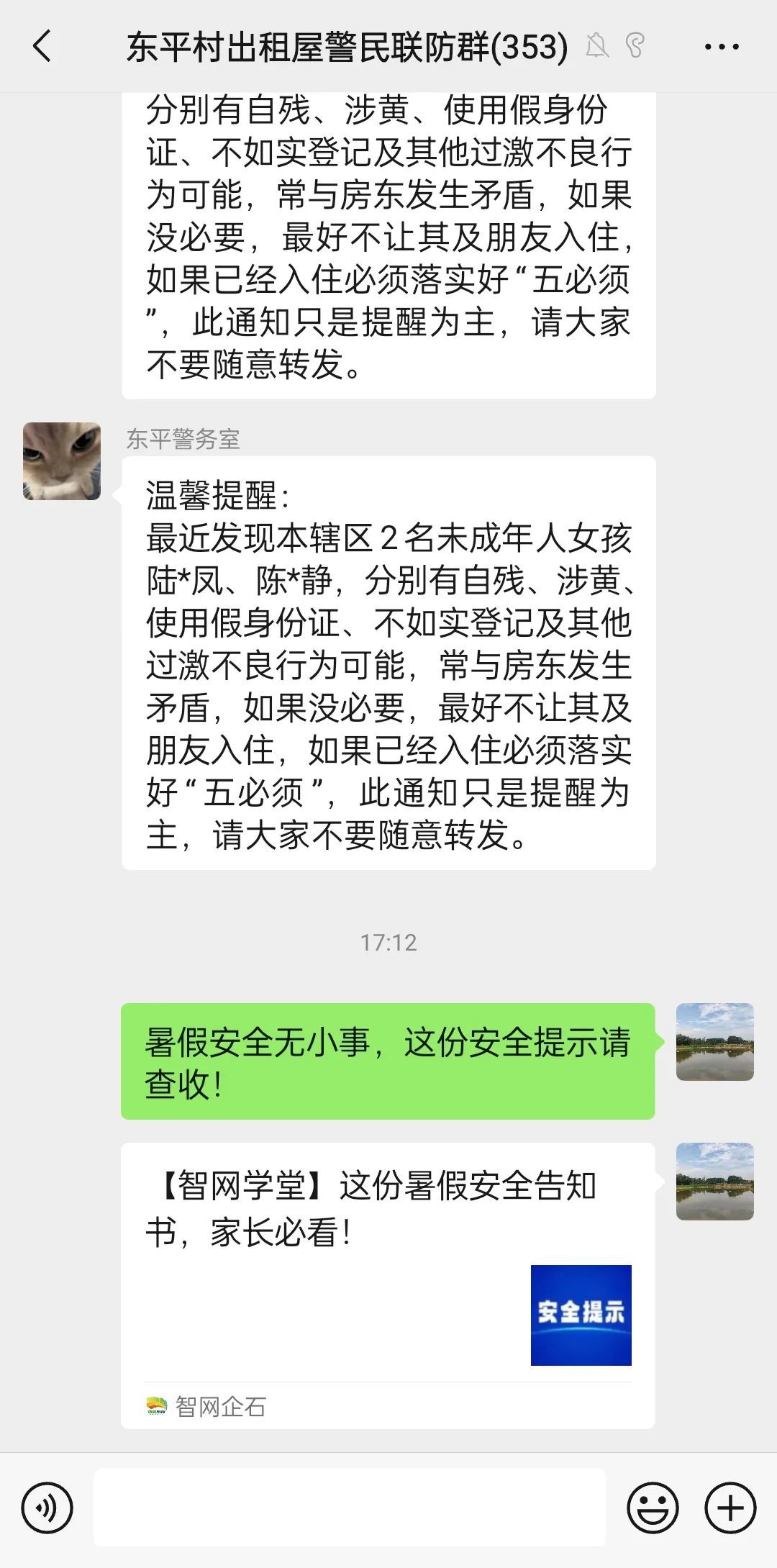Viewport: 777px width, 1568px height.
Task: Open the group chat overflow menu
Action: click(721, 47)
